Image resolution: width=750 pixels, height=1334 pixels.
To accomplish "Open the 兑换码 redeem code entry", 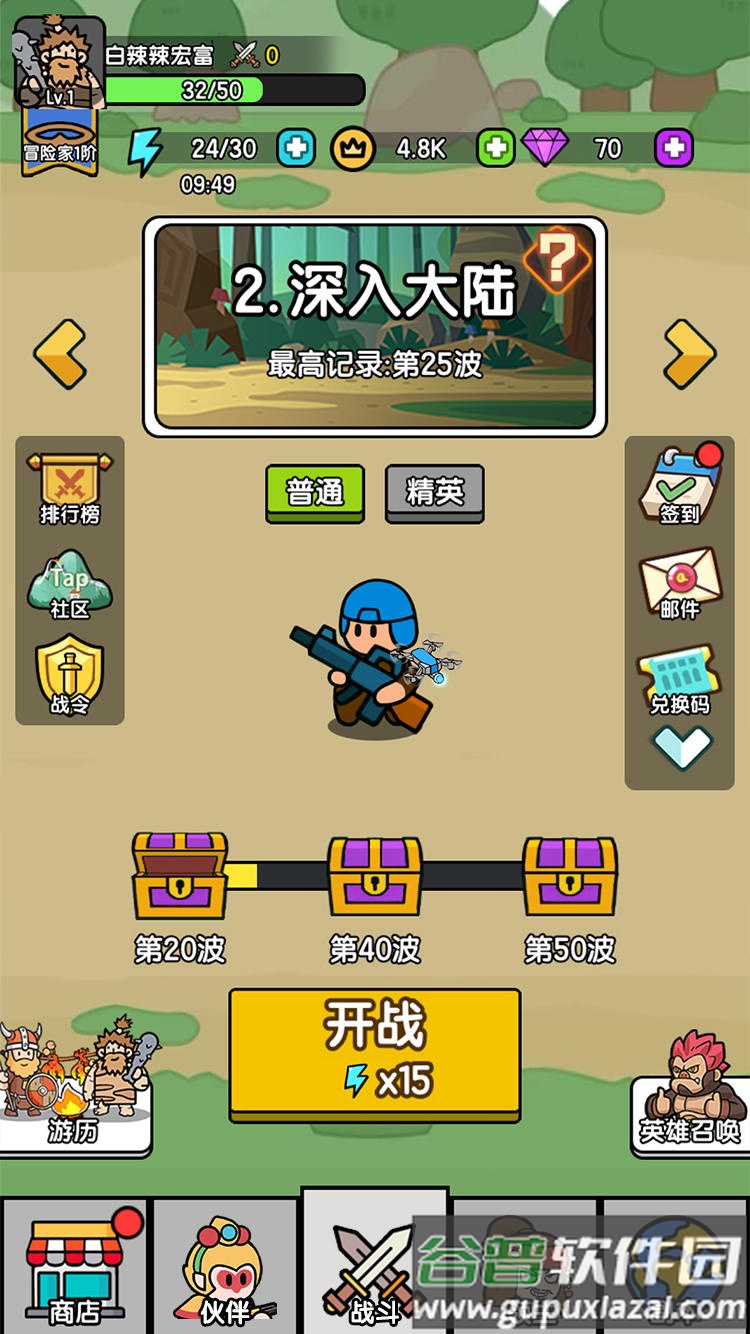I will (x=679, y=680).
